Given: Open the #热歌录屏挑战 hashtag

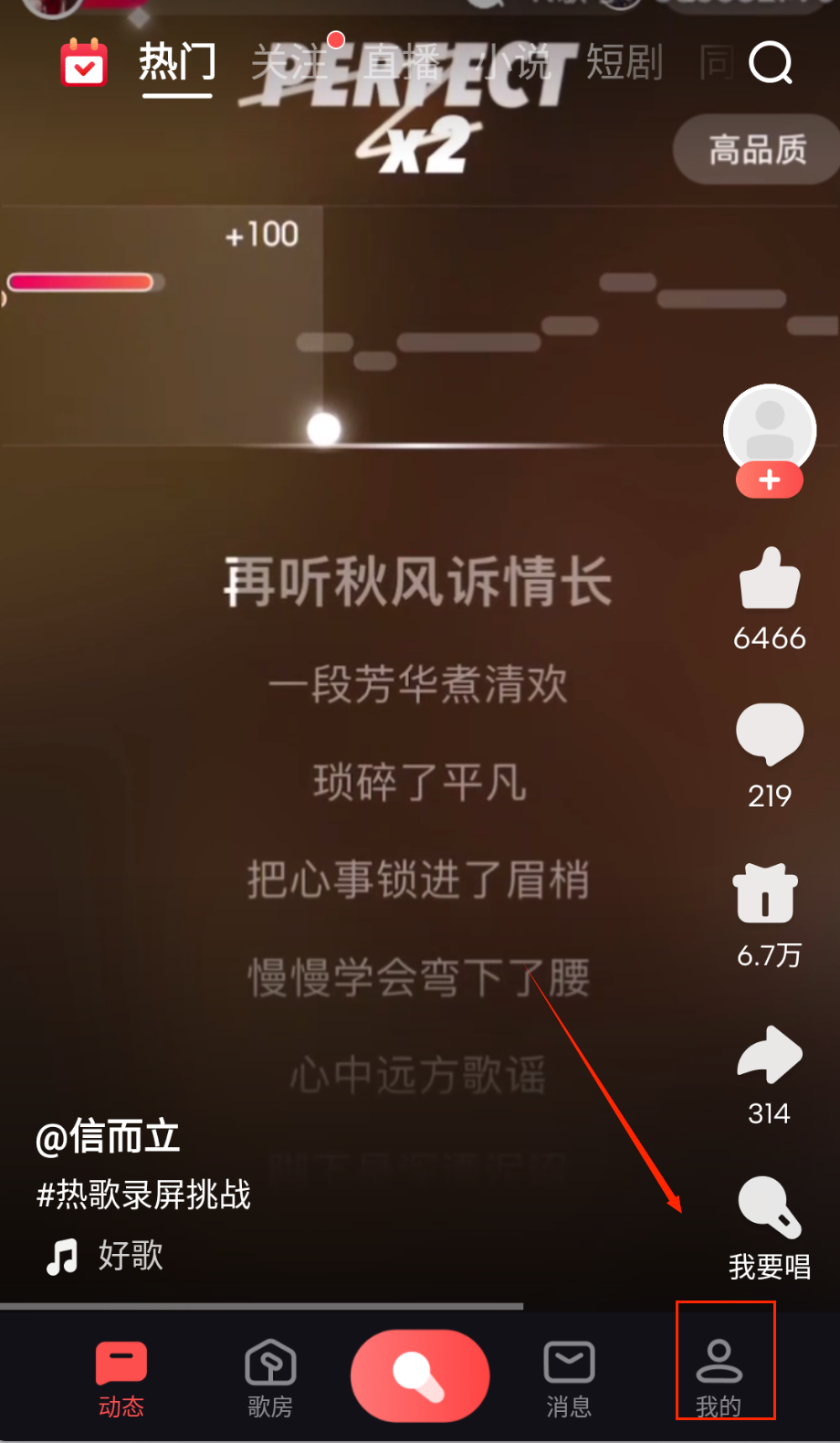Looking at the screenshot, I should 144,1195.
